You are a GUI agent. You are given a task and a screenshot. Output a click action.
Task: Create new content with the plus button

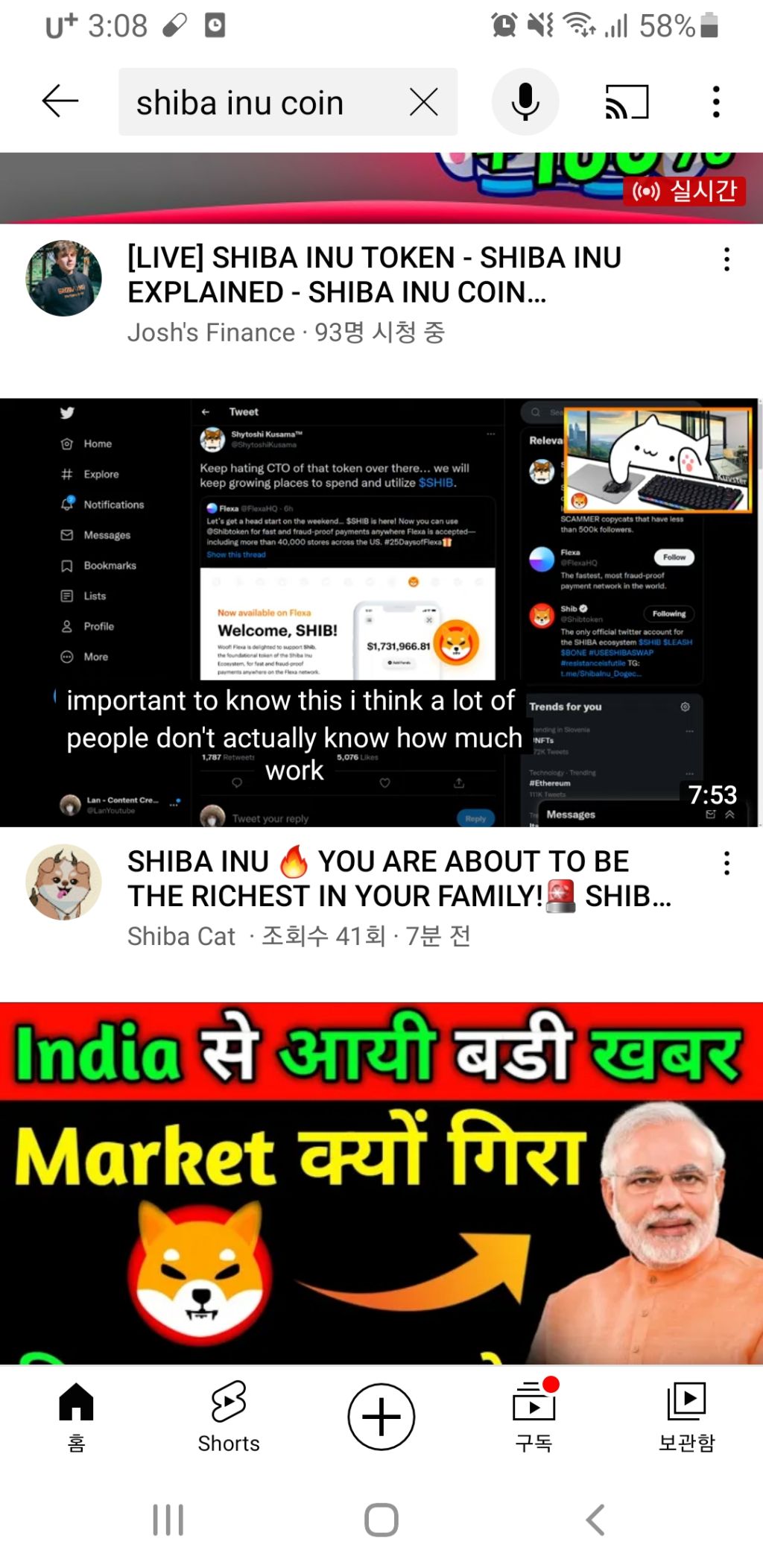click(381, 1417)
